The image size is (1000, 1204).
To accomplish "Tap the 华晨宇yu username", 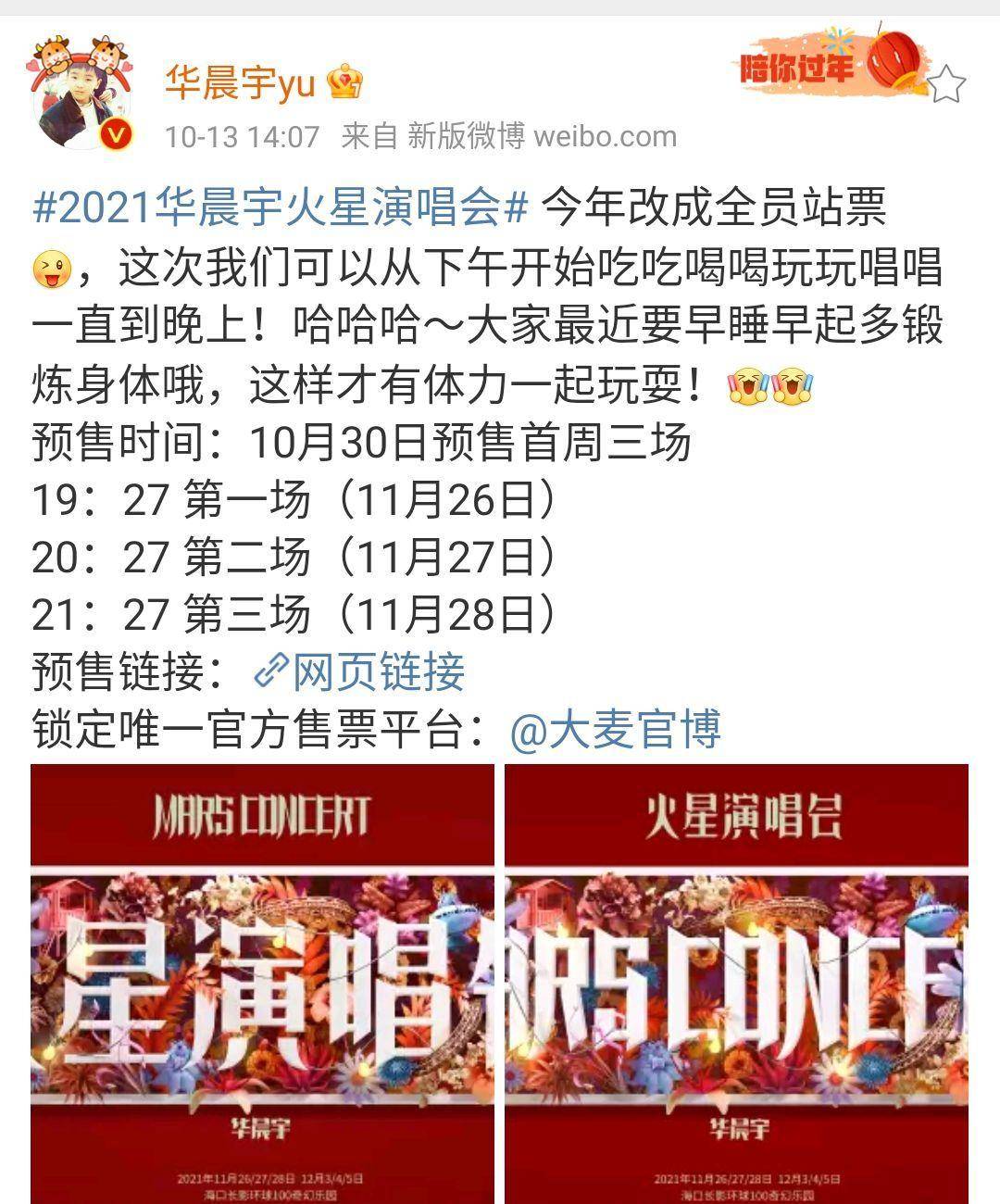I will click(241, 83).
